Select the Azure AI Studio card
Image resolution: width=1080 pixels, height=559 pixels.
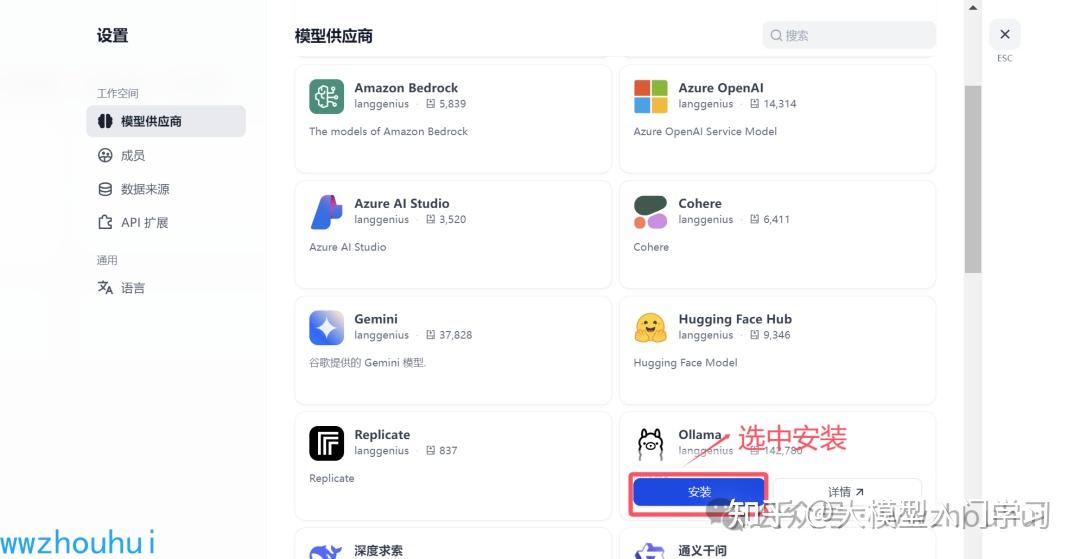(452, 234)
